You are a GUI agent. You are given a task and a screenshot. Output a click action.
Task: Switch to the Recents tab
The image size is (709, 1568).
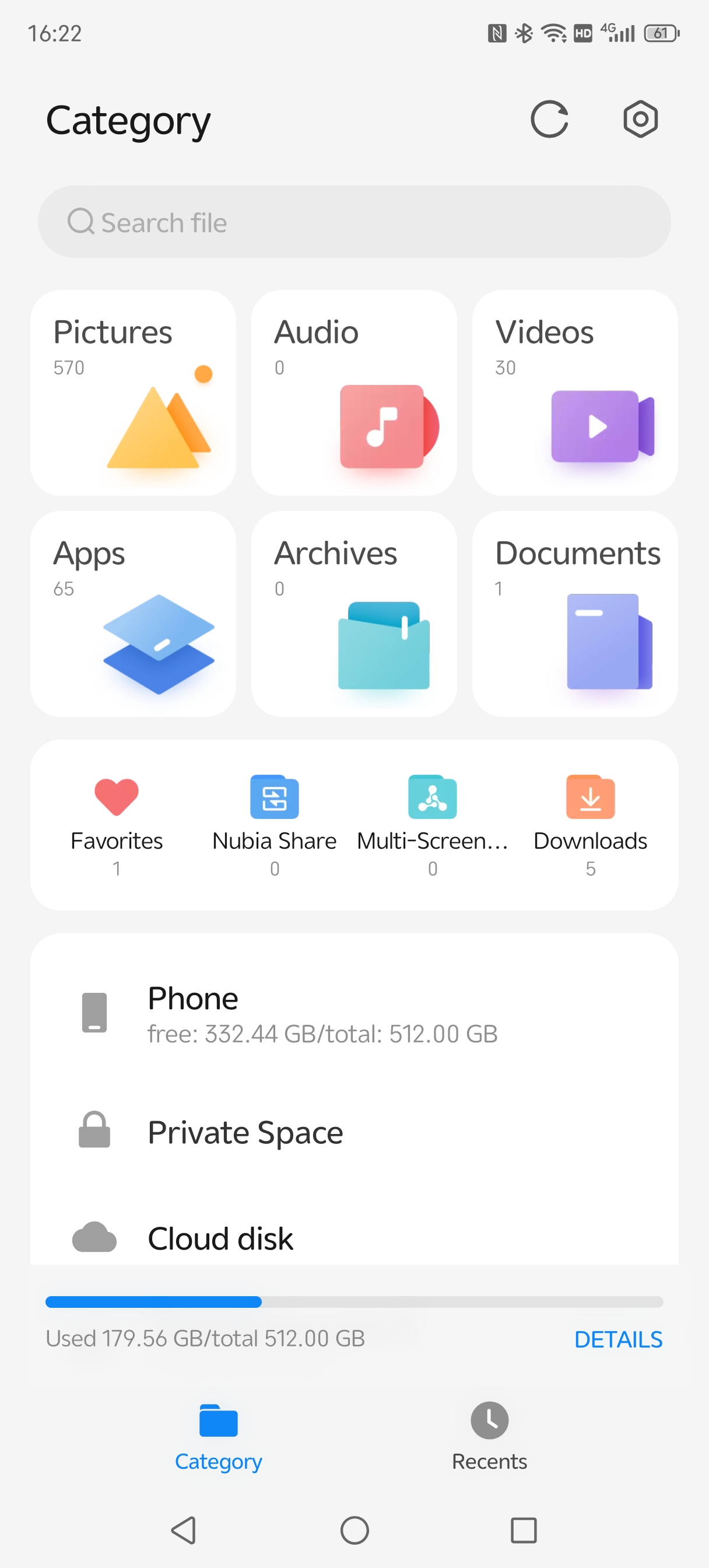tap(489, 1437)
